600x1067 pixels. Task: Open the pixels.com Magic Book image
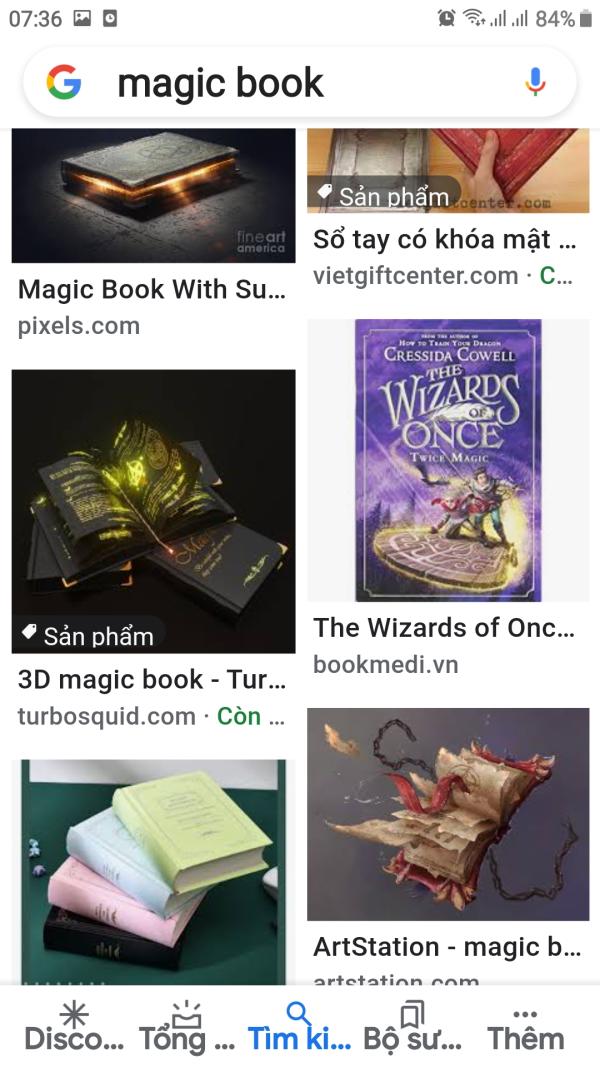click(x=153, y=195)
